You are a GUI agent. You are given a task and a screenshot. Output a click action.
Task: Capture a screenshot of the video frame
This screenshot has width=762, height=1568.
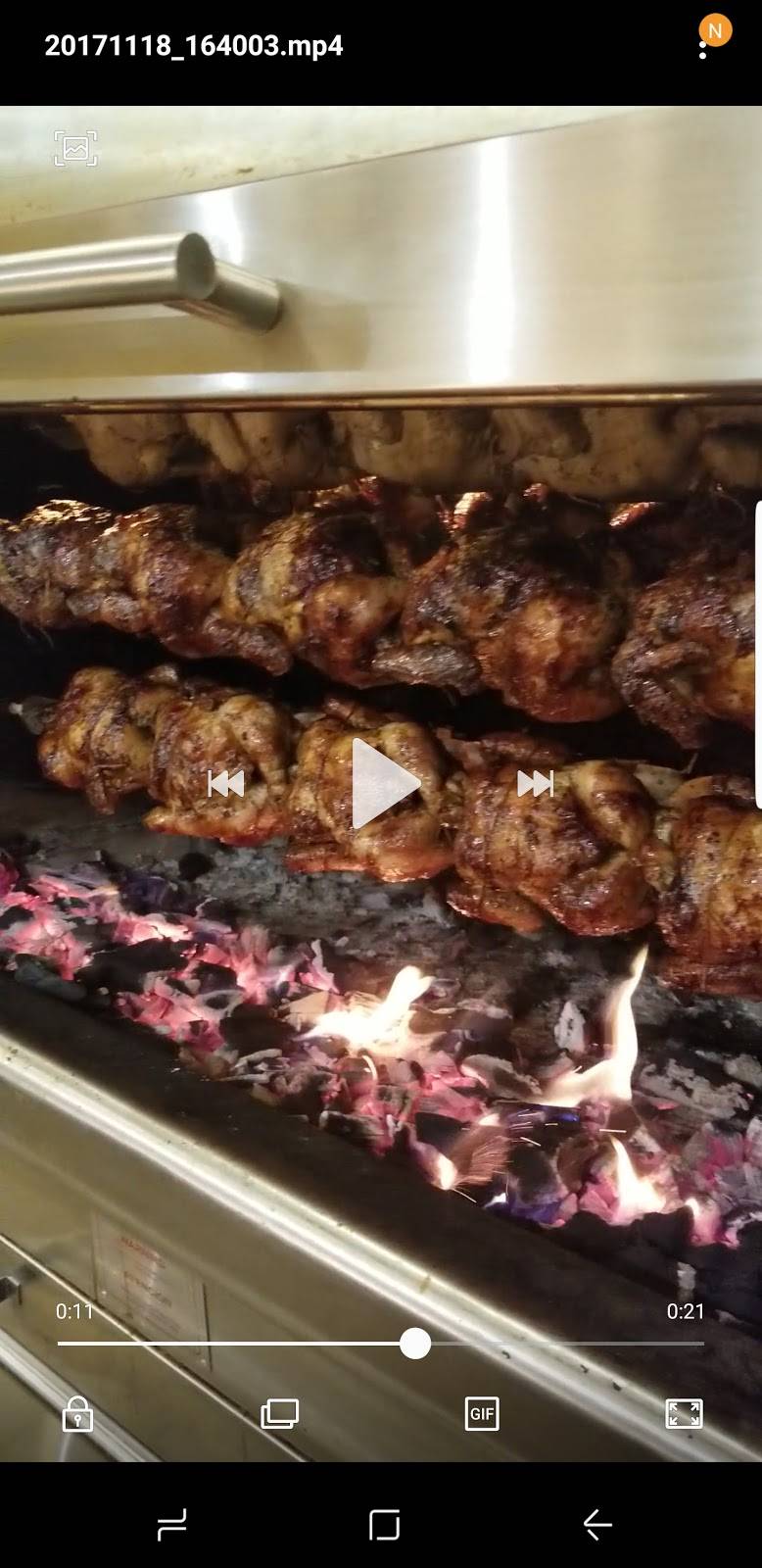pos(75,148)
